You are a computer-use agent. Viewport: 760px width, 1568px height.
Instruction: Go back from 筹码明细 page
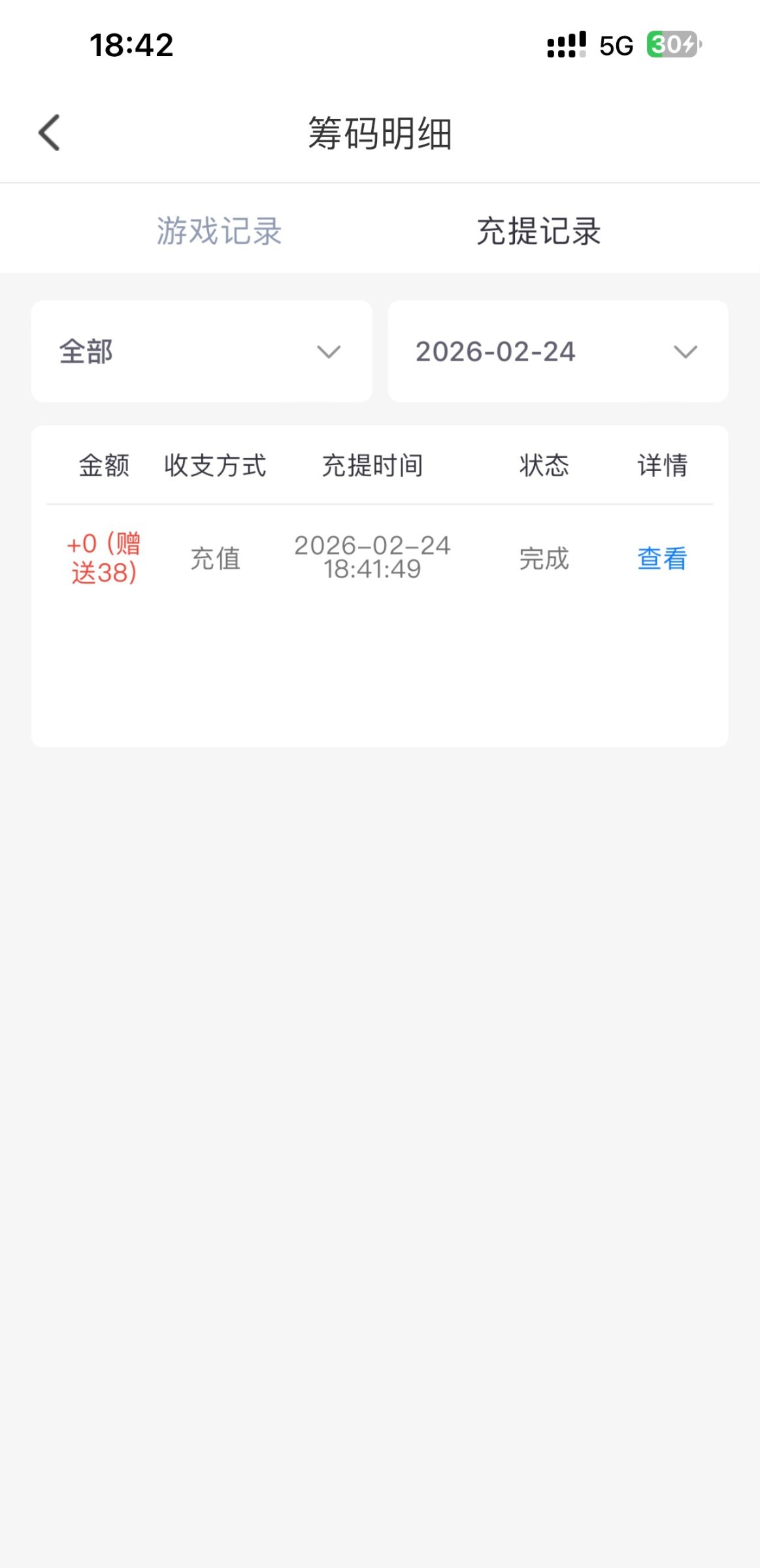pos(50,133)
